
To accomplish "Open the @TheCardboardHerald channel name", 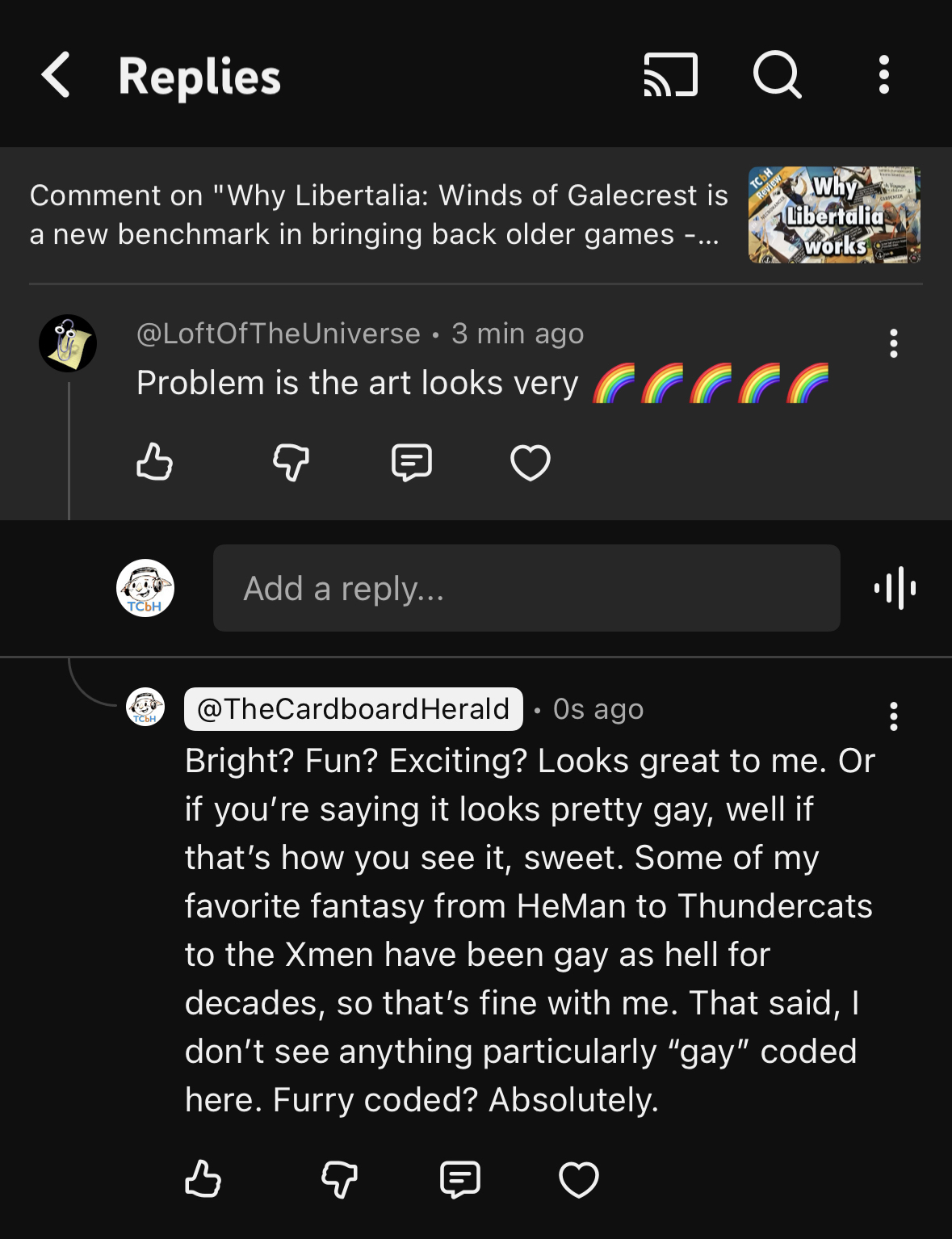I will (x=353, y=709).
